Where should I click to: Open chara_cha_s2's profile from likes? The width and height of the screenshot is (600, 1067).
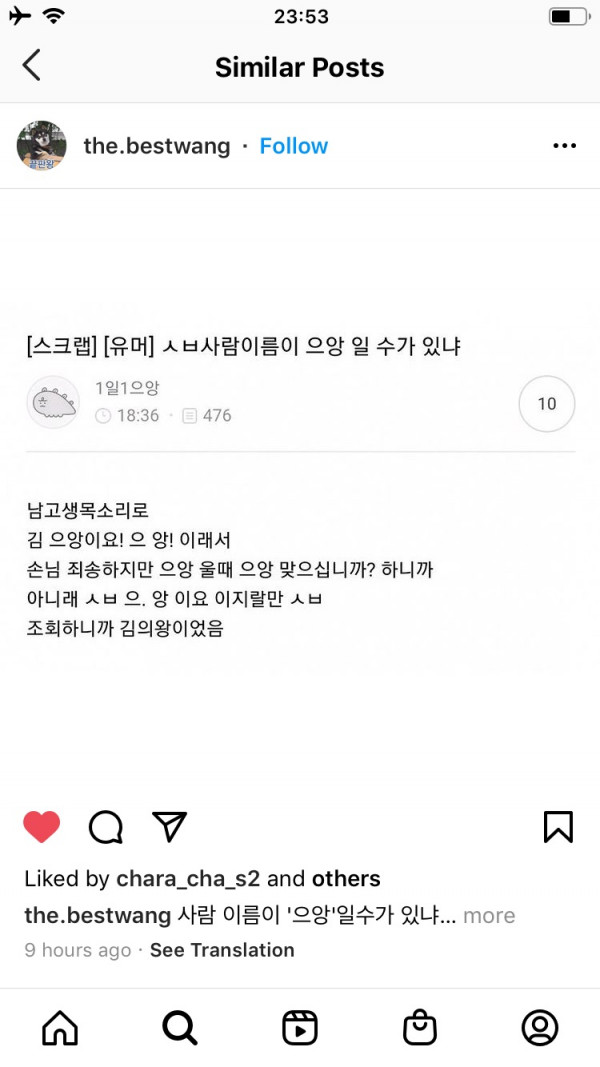click(x=188, y=879)
